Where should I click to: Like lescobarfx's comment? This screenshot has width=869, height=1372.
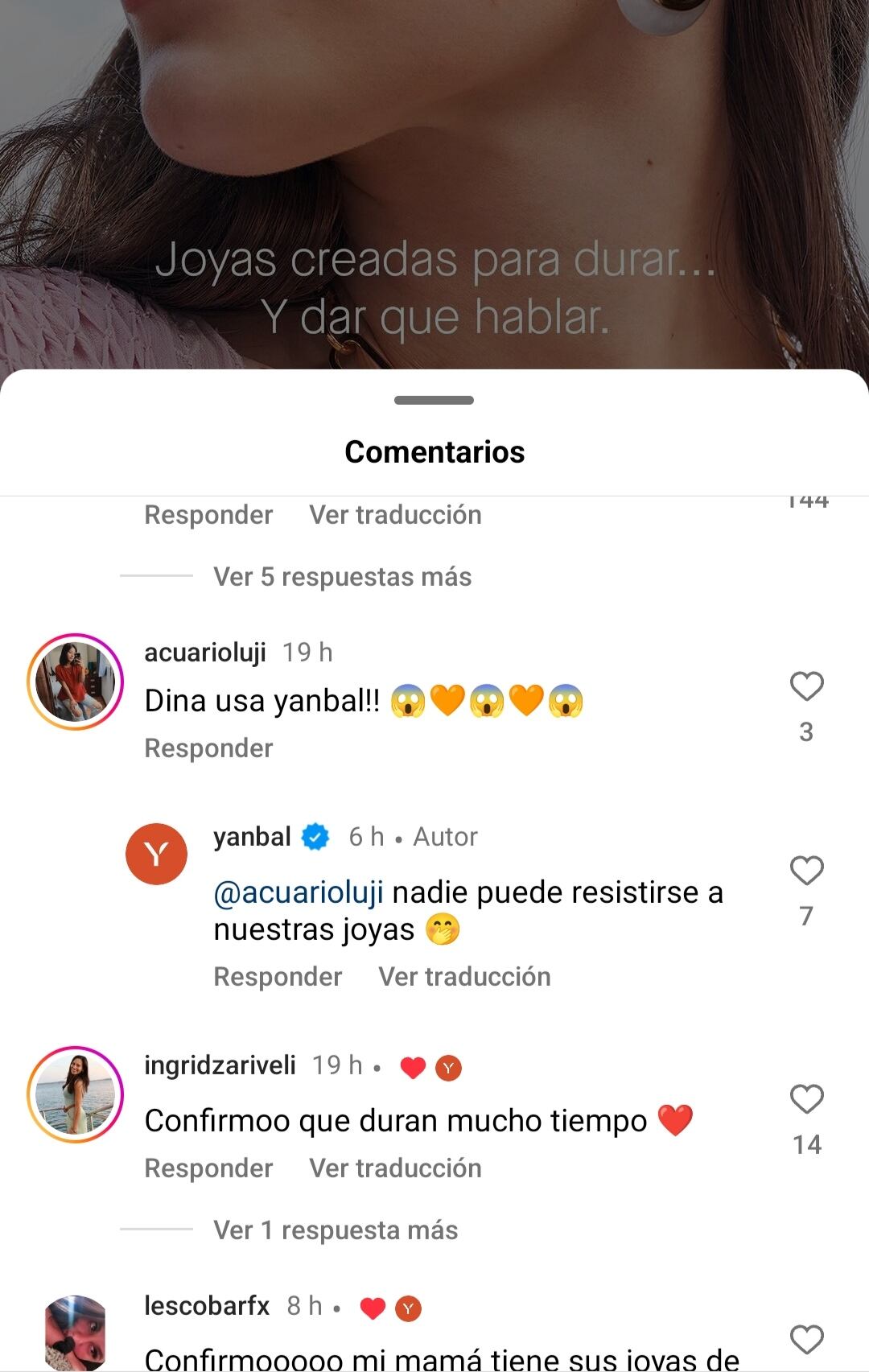tap(806, 1340)
